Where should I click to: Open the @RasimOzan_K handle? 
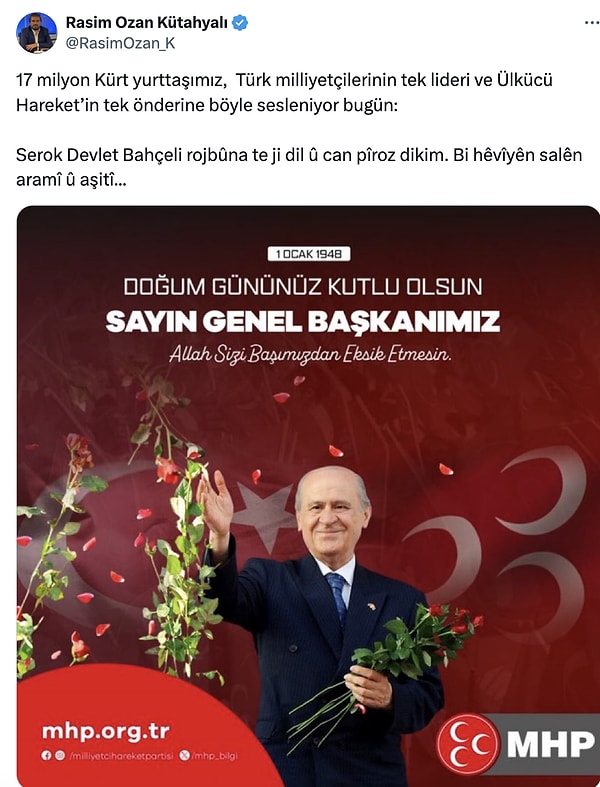coord(113,43)
